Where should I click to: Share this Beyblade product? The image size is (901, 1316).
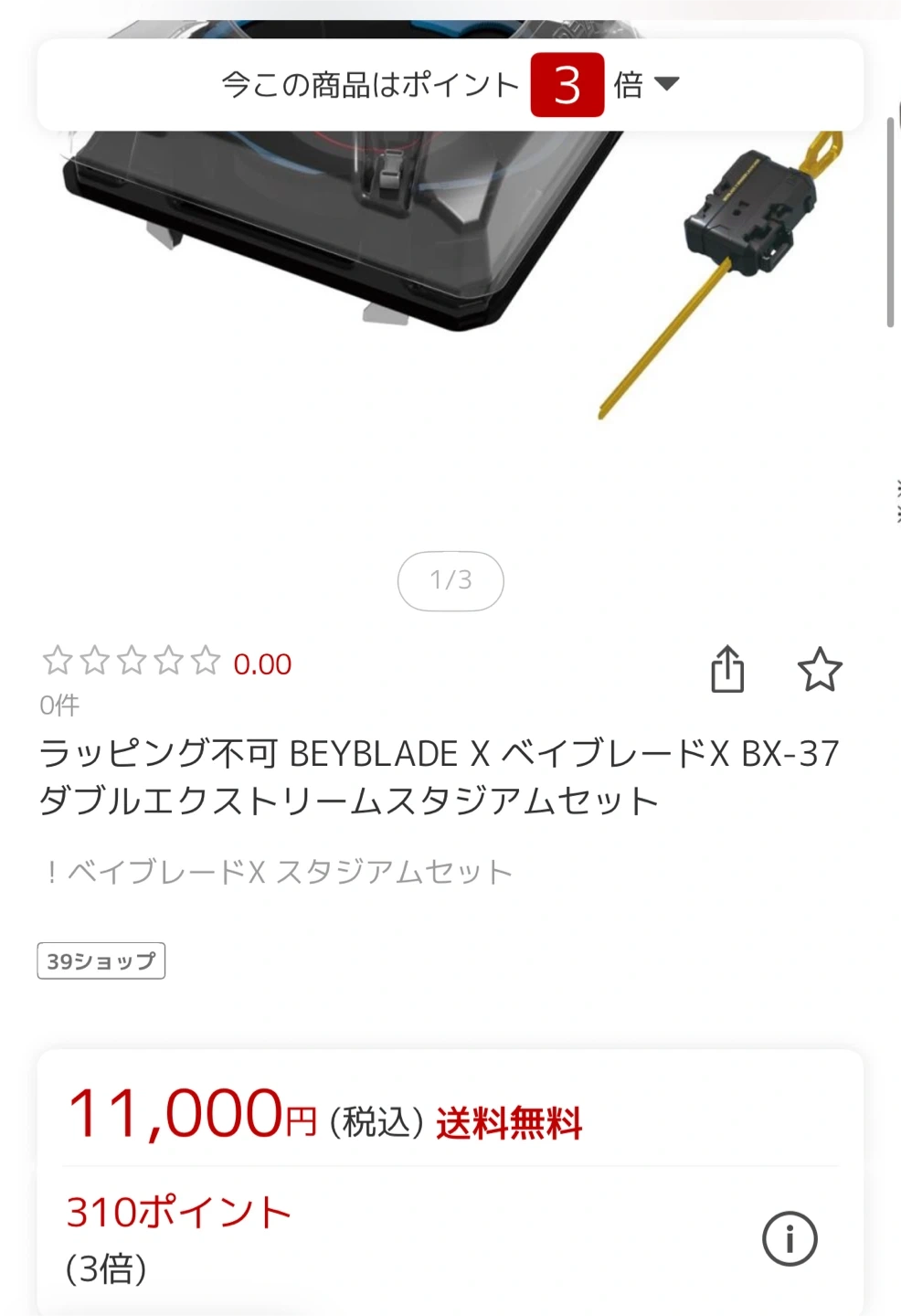pyautogui.click(x=727, y=669)
